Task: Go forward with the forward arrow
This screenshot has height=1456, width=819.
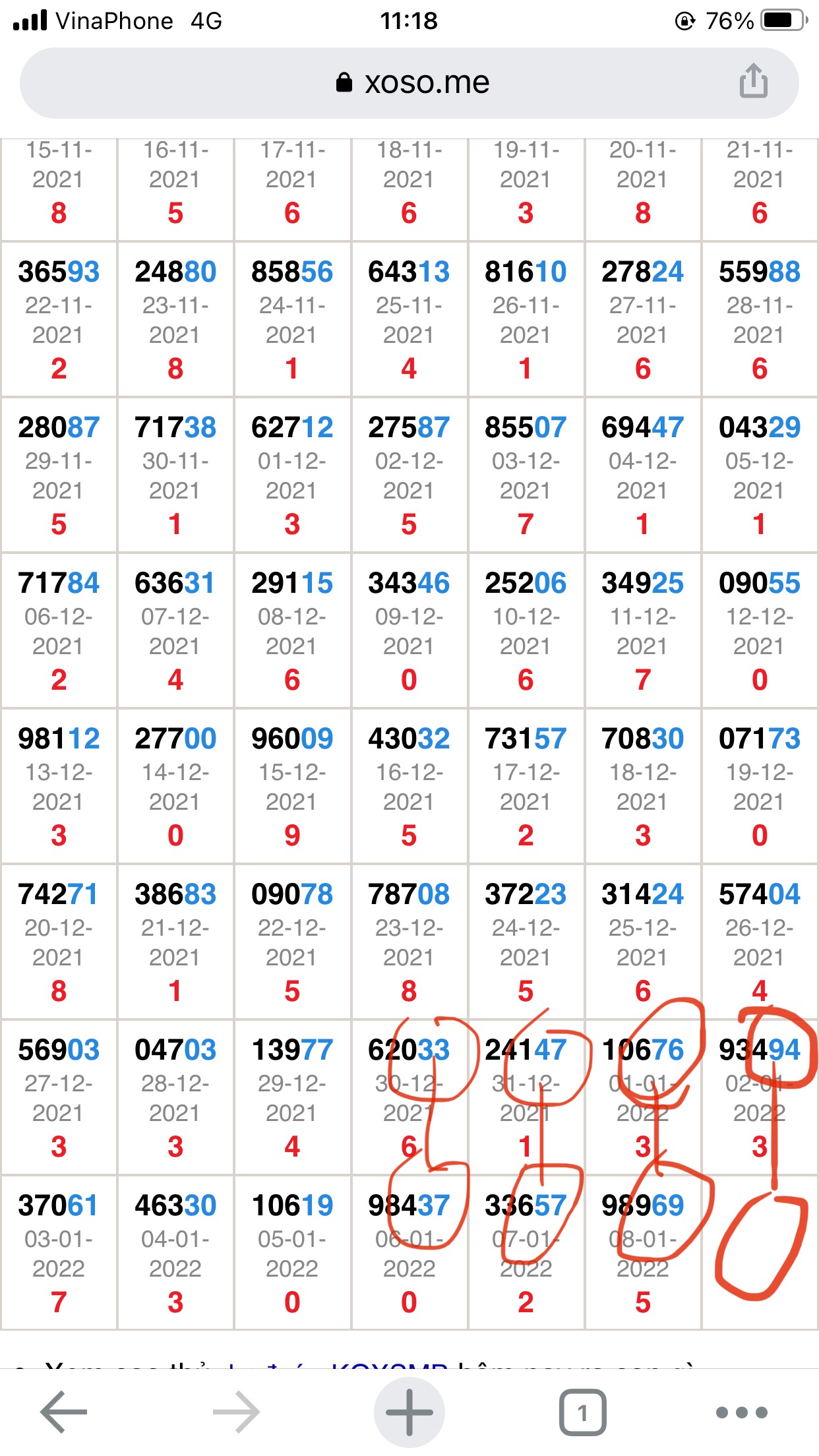Action: tap(236, 1412)
